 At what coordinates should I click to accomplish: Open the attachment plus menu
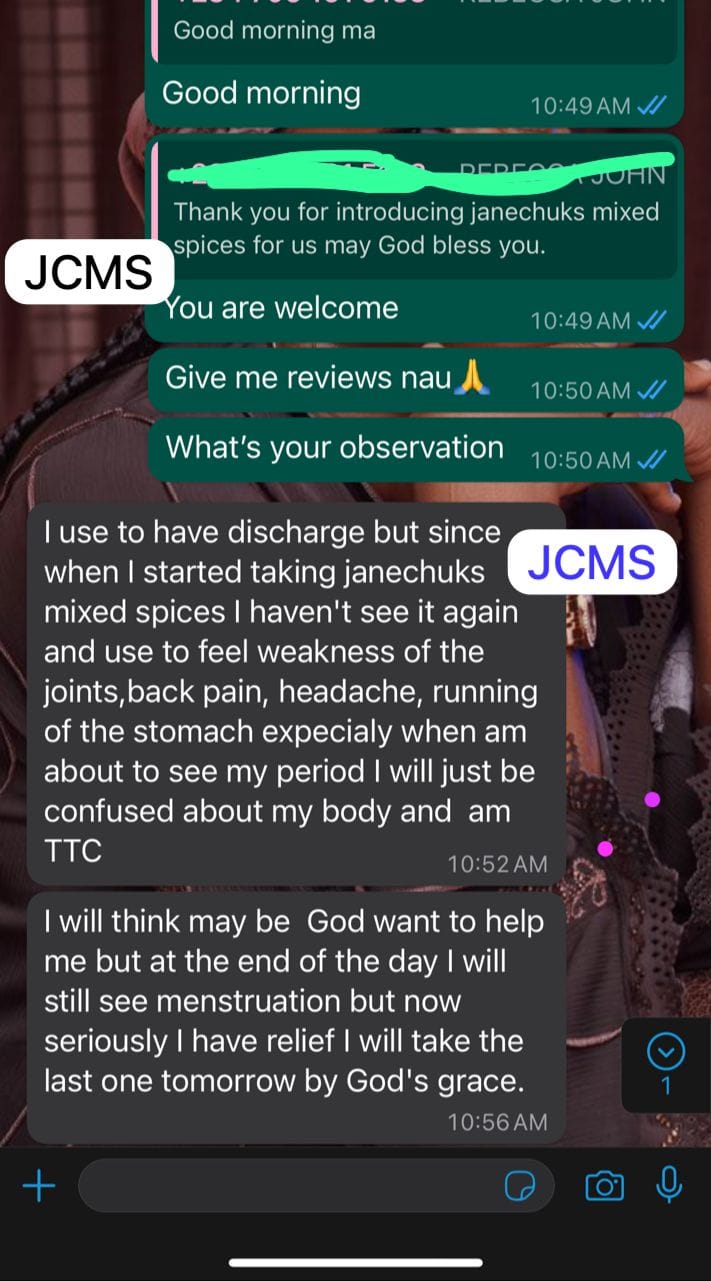[x=39, y=1186]
